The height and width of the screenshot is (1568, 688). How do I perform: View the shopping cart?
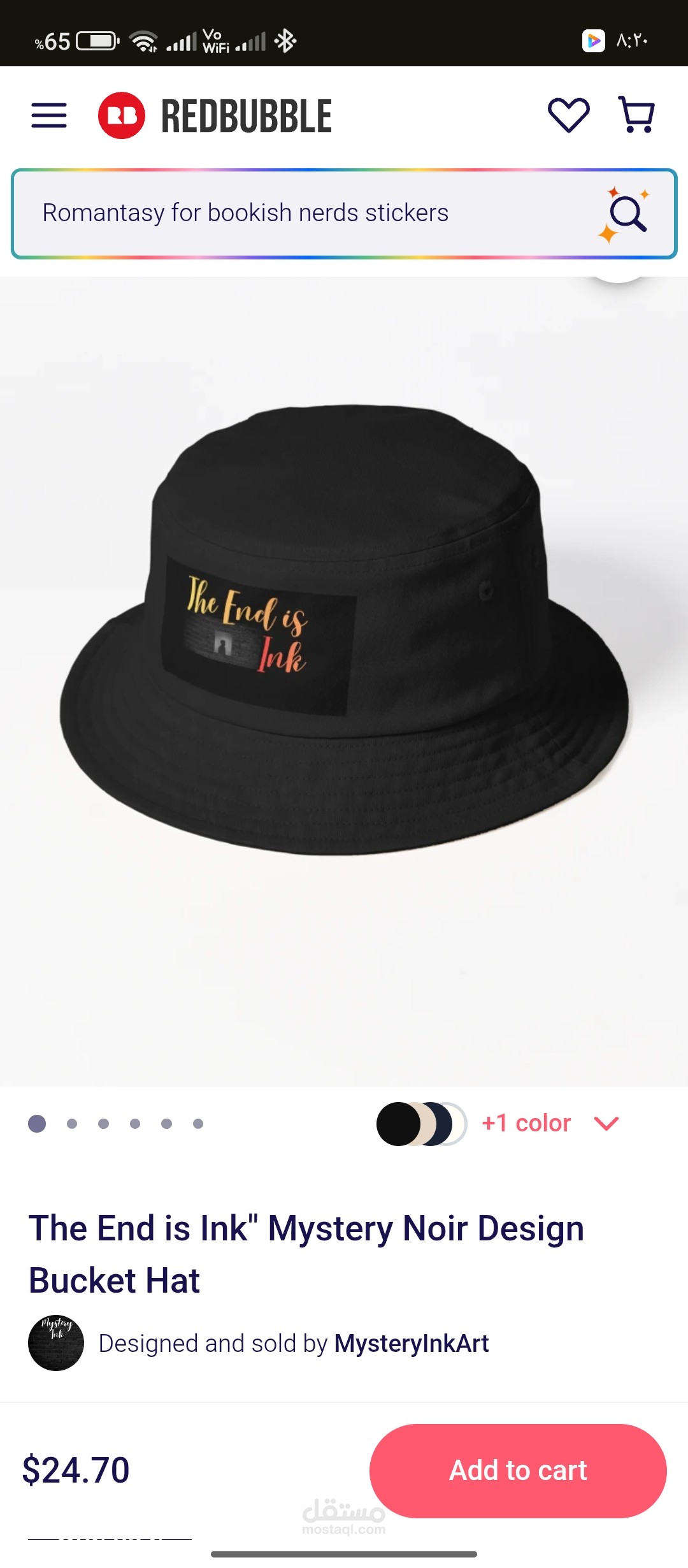pos(636,115)
